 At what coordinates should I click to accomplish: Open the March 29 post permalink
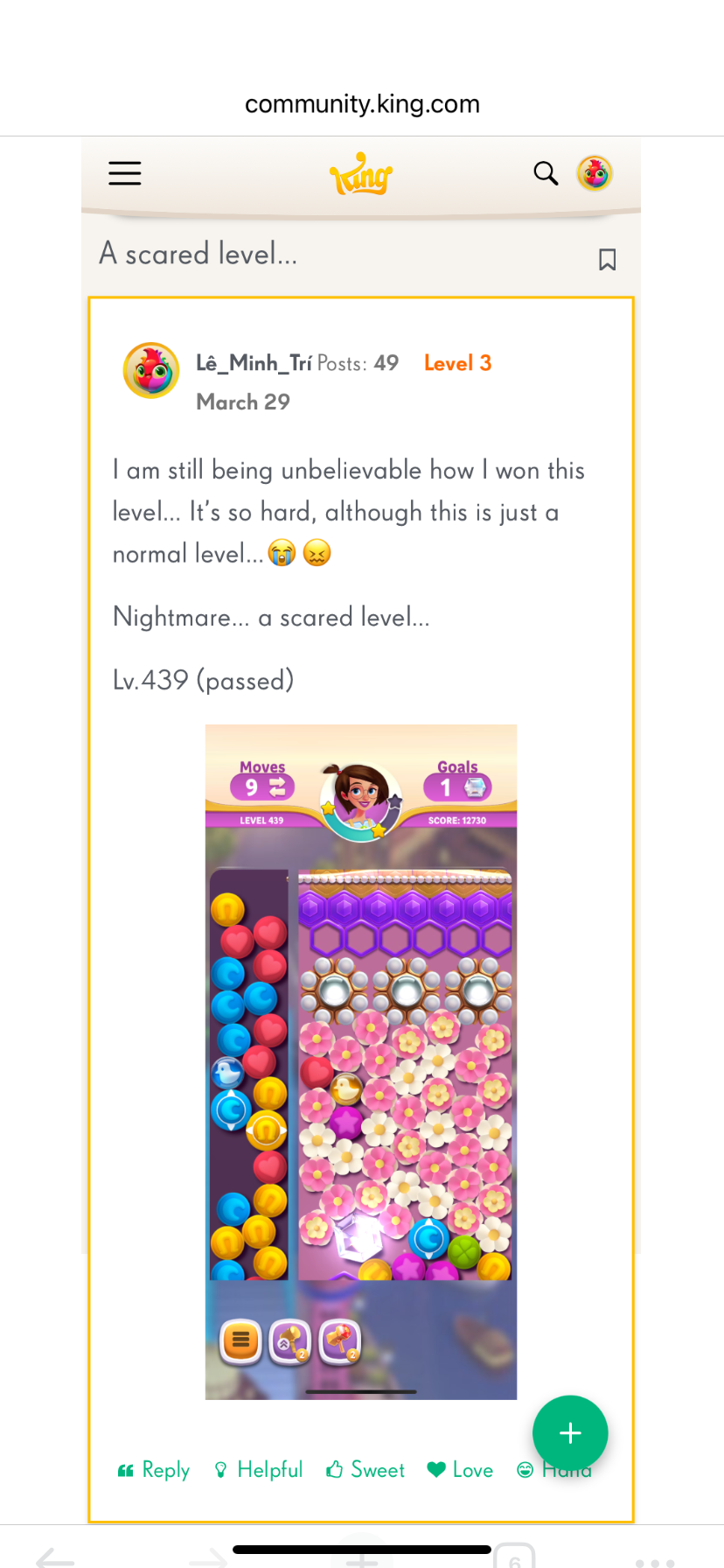(243, 402)
